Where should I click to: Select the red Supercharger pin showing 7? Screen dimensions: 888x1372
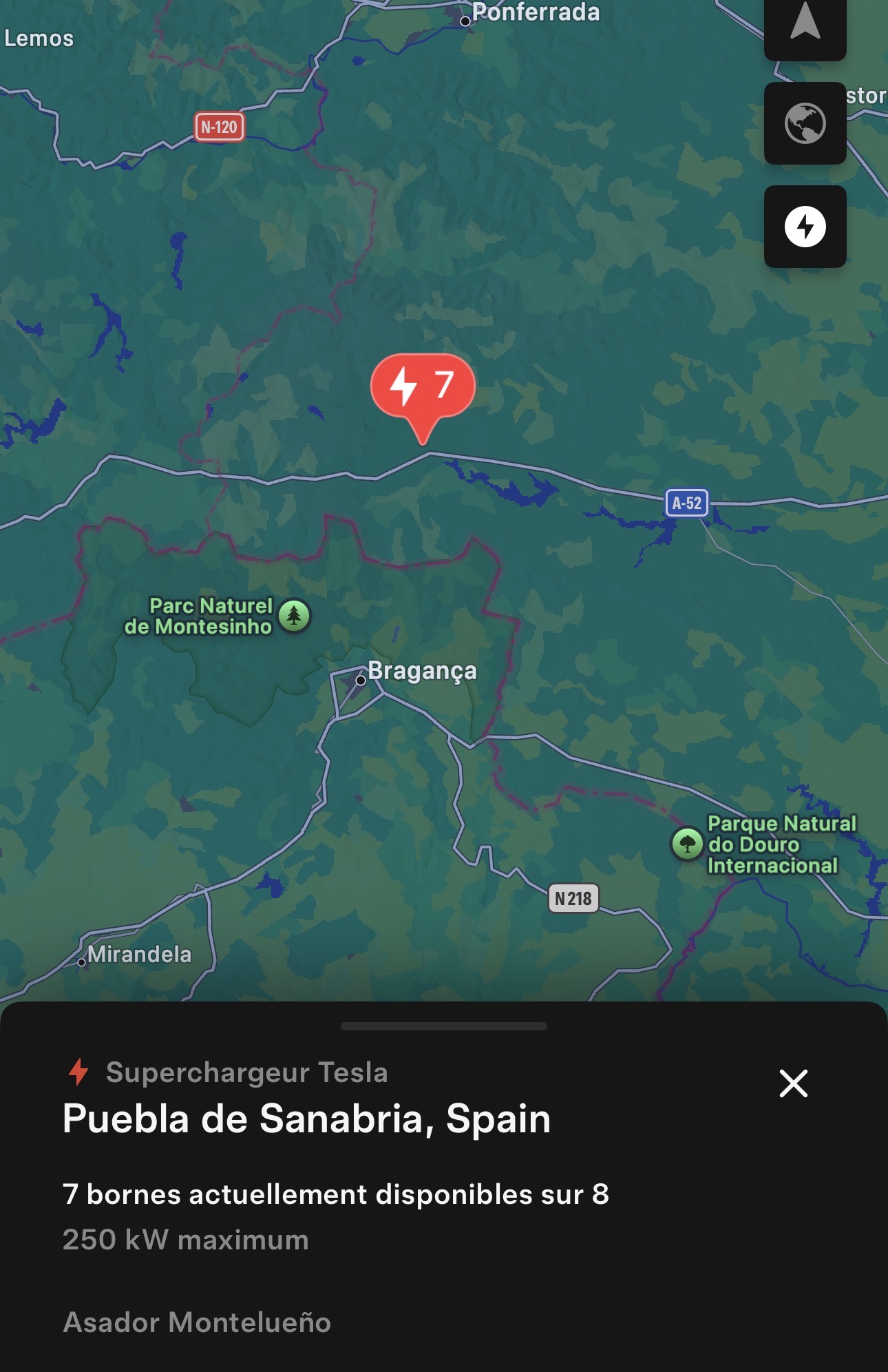[423, 387]
